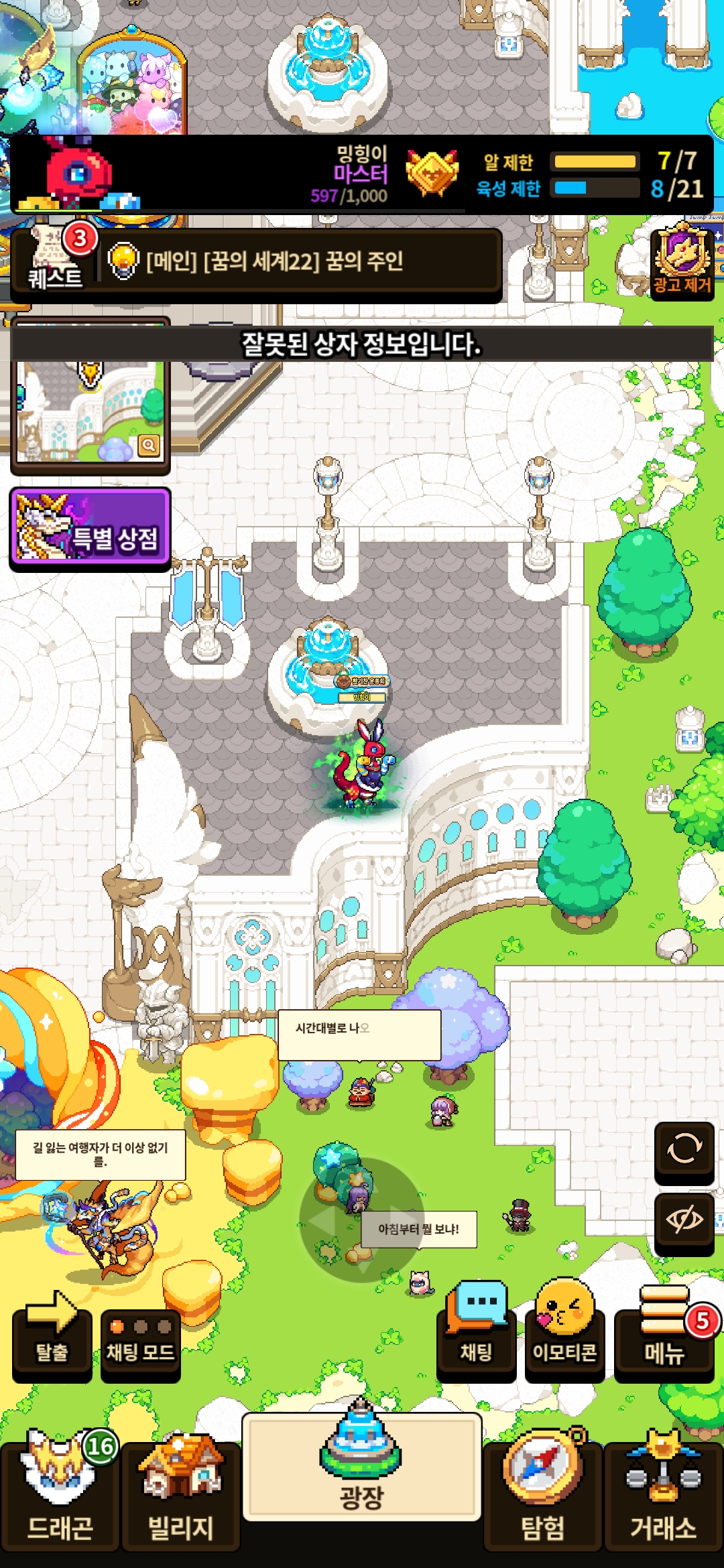Image resolution: width=724 pixels, height=1568 pixels.
Task: Enlarge the minimap with the magnifier icon
Action: 149,445
